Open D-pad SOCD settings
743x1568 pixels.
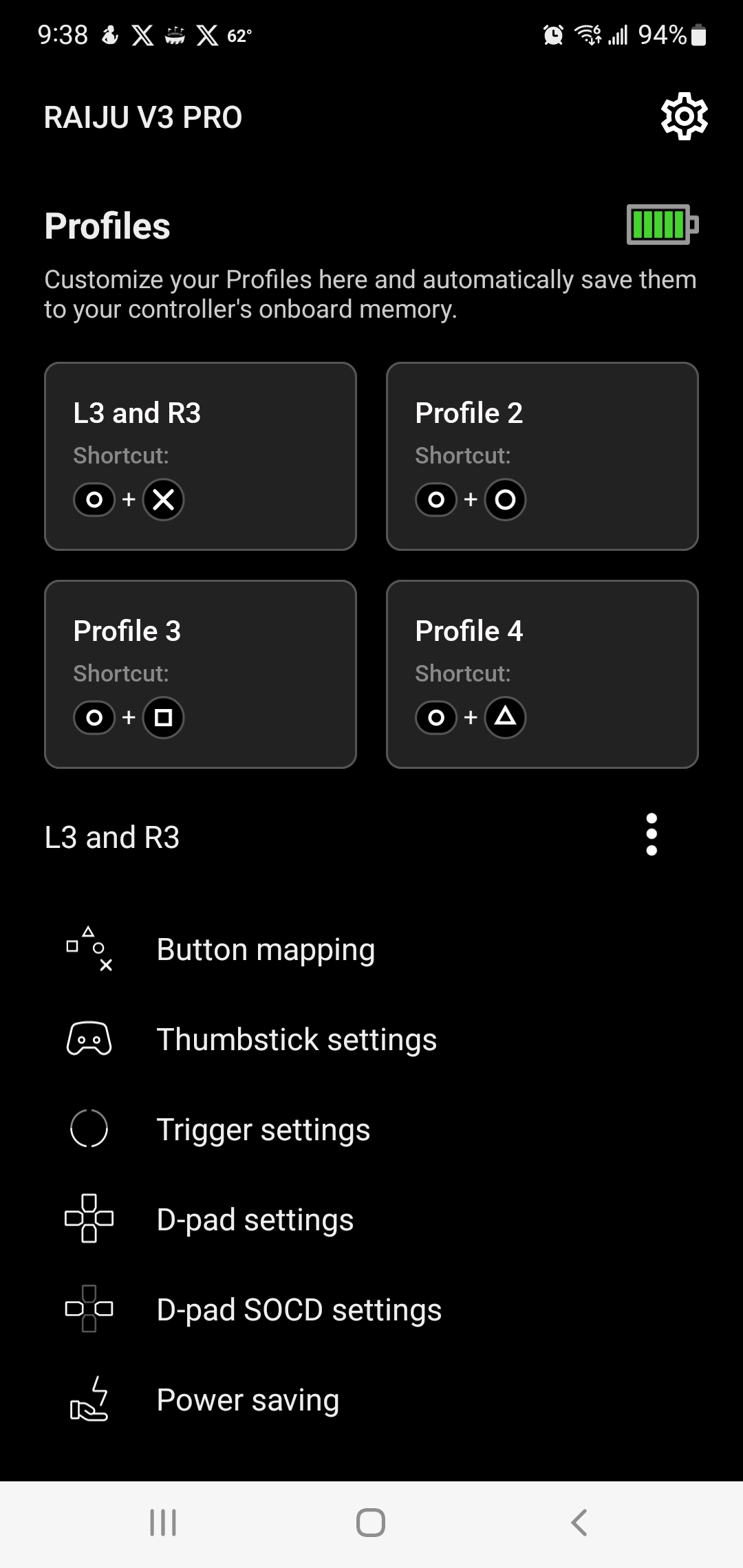pyautogui.click(x=371, y=1310)
